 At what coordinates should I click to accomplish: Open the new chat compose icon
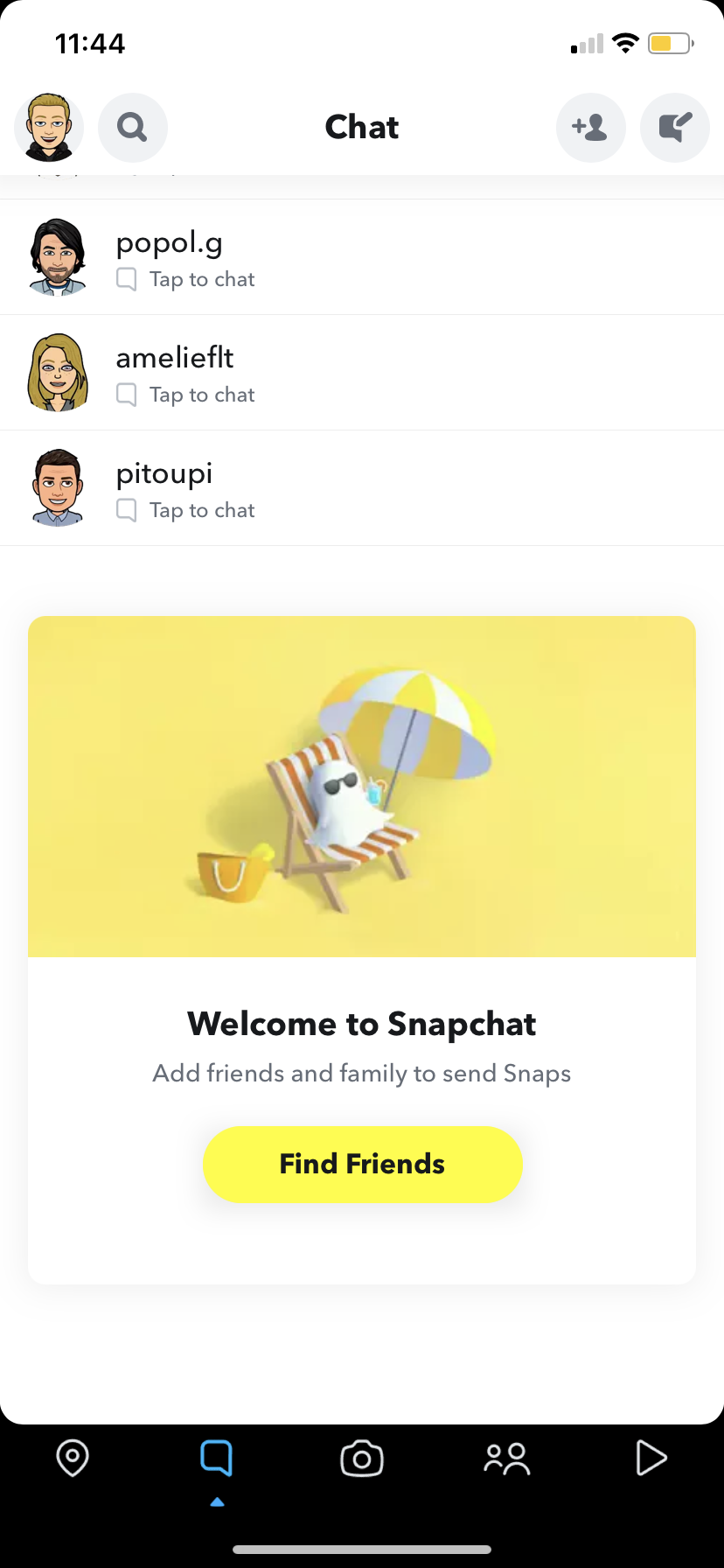tap(674, 127)
